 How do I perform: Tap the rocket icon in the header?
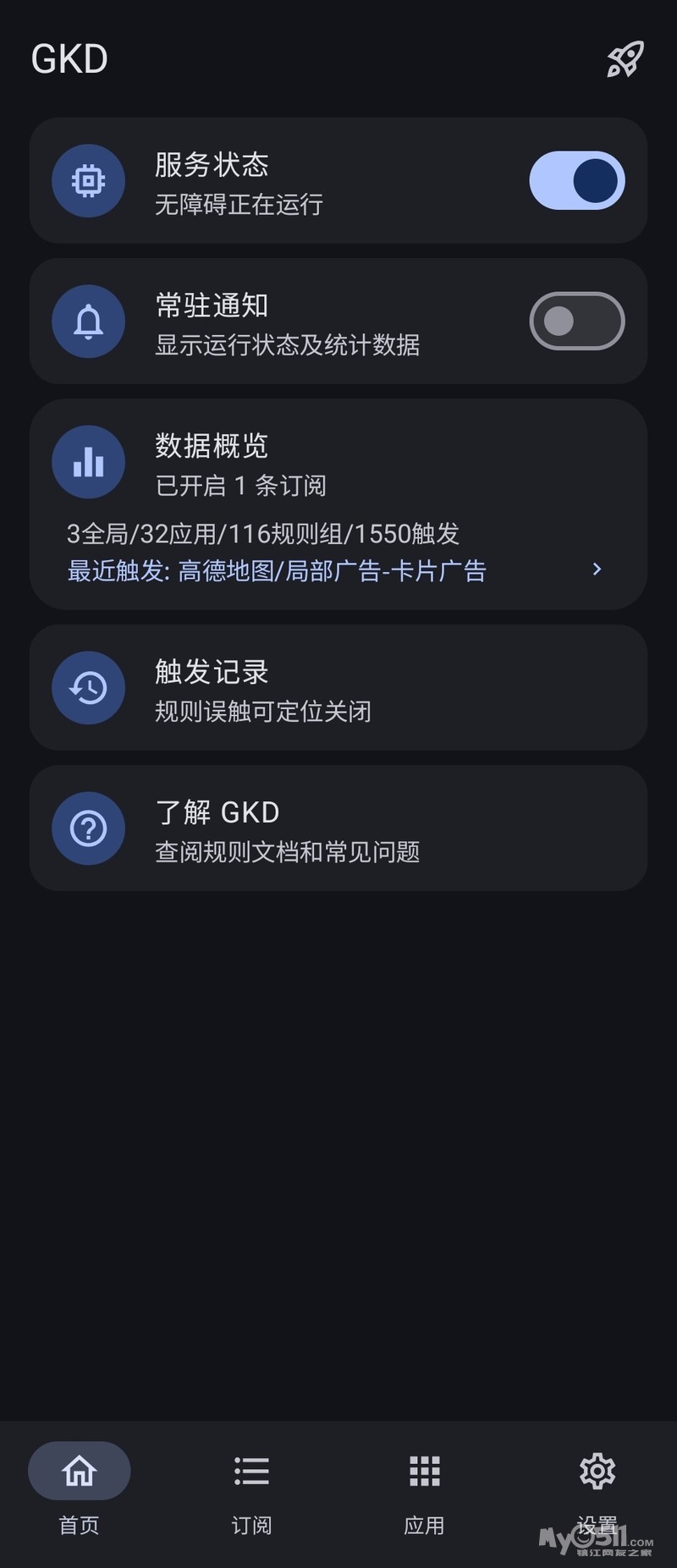click(x=625, y=59)
